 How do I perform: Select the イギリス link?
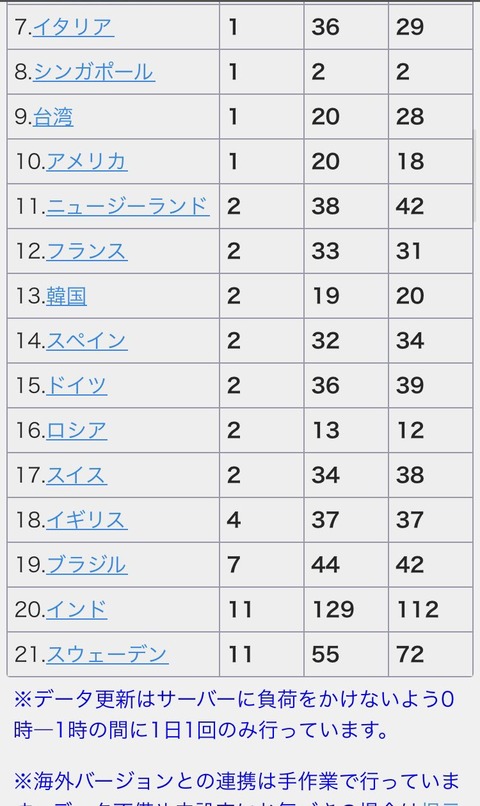[87, 520]
